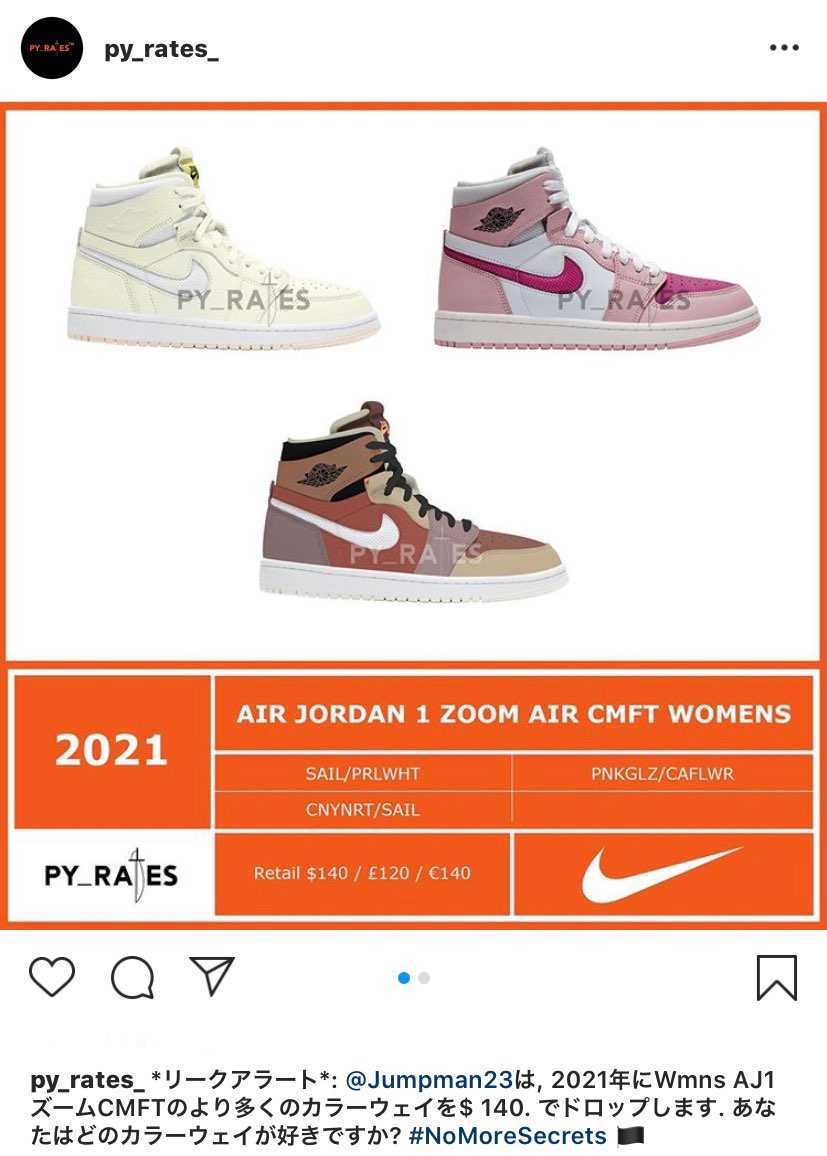Open py_rates_ profile picture

point(52,49)
